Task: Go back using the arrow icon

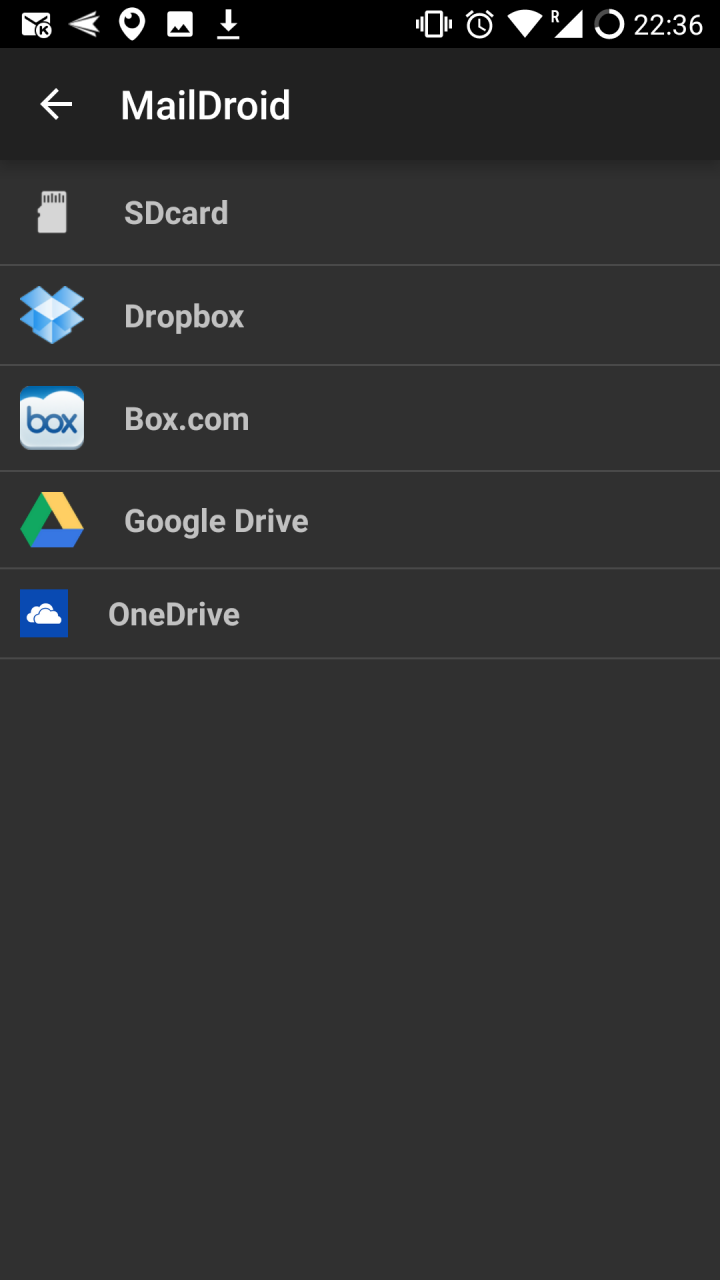Action: pyautogui.click(x=56, y=104)
